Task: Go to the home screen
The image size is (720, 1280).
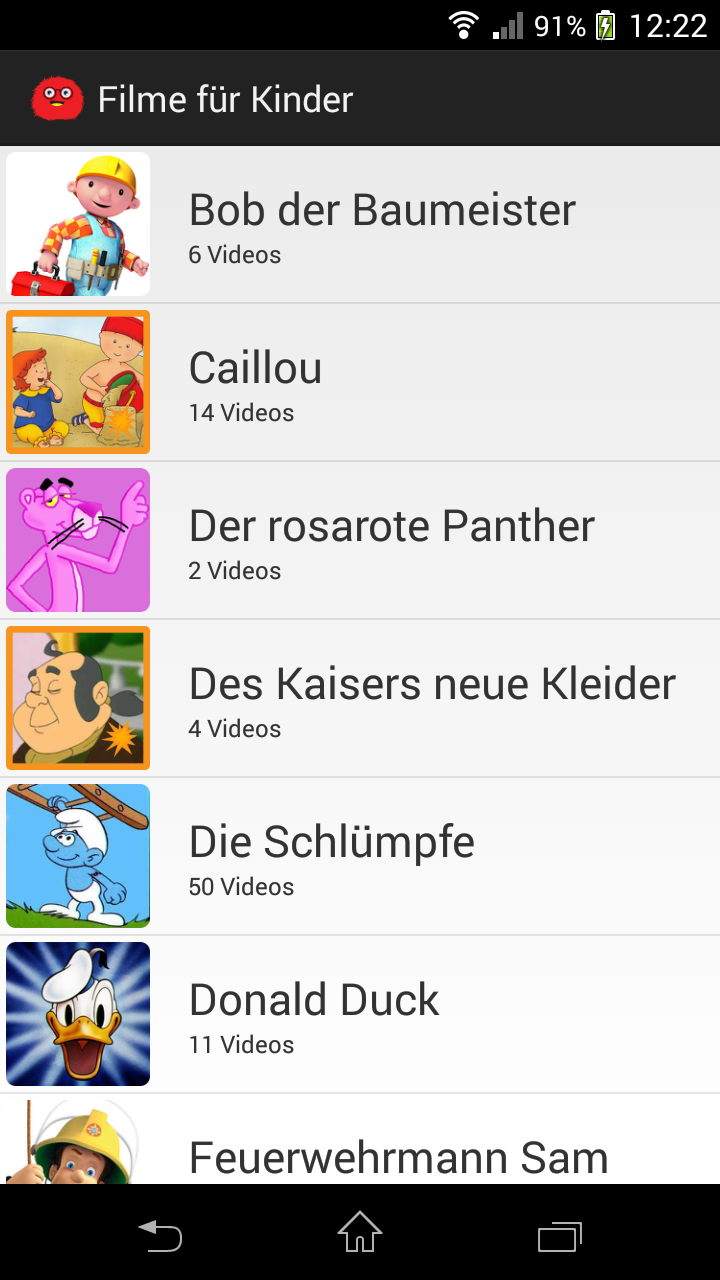Action: point(360,1234)
